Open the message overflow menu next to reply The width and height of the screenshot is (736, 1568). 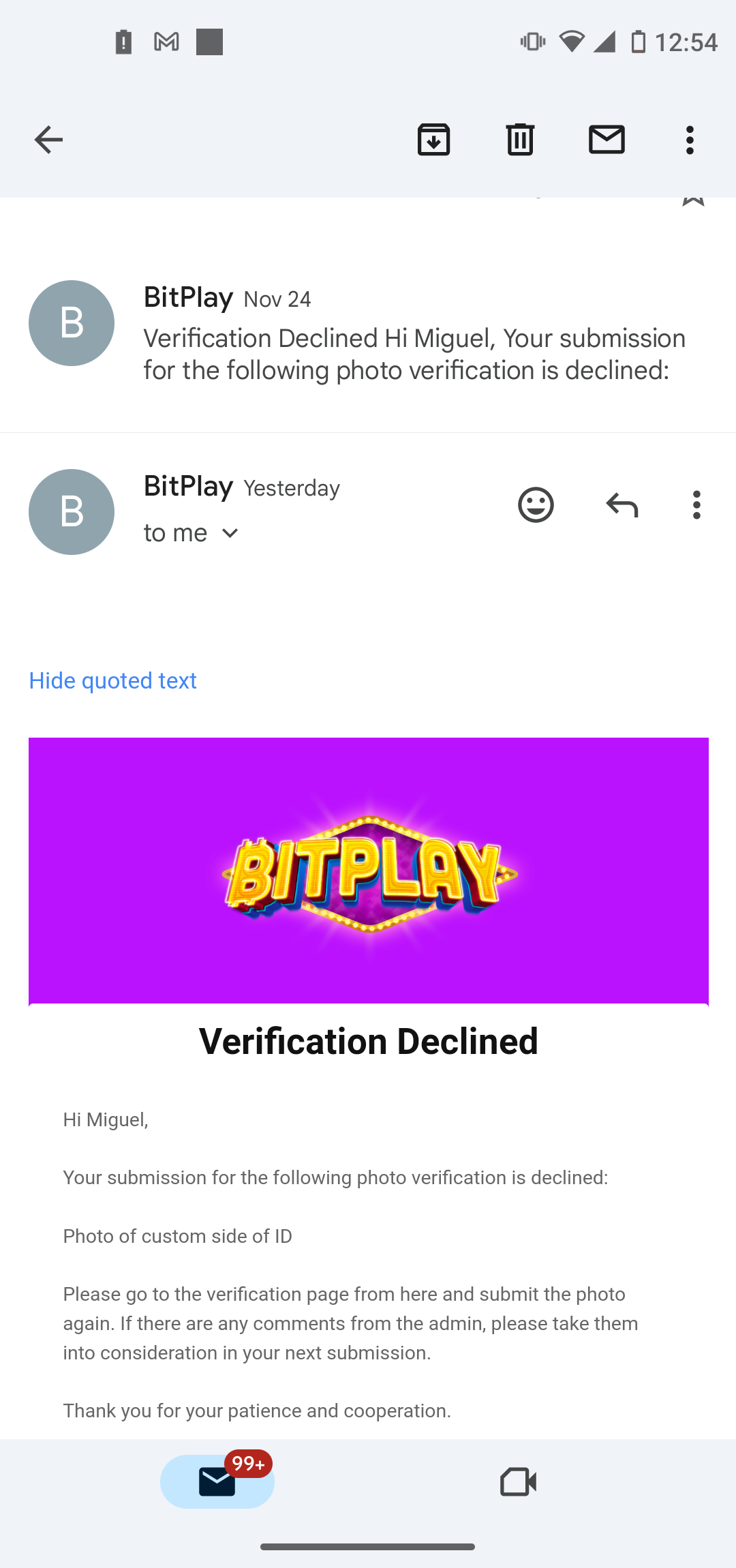point(696,504)
